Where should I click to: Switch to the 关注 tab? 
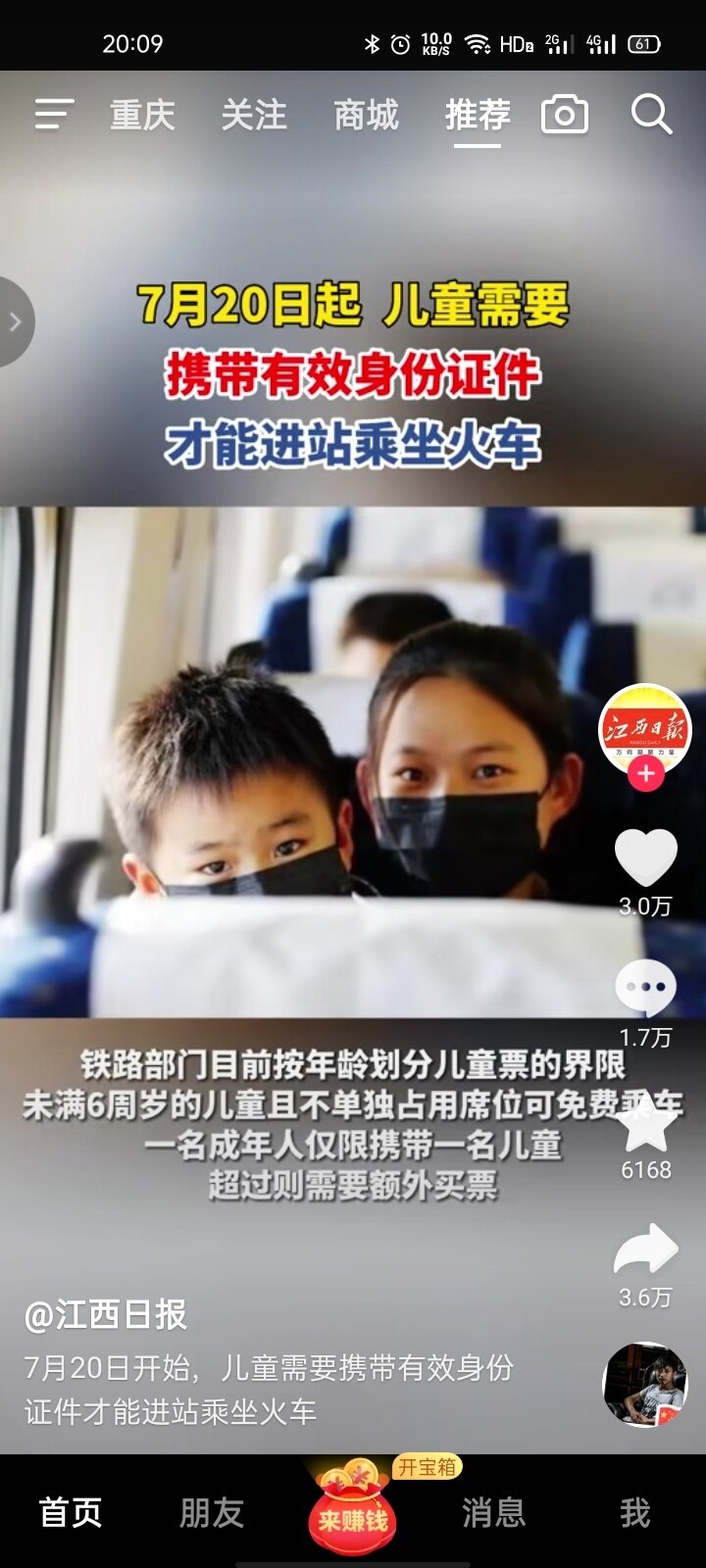254,116
